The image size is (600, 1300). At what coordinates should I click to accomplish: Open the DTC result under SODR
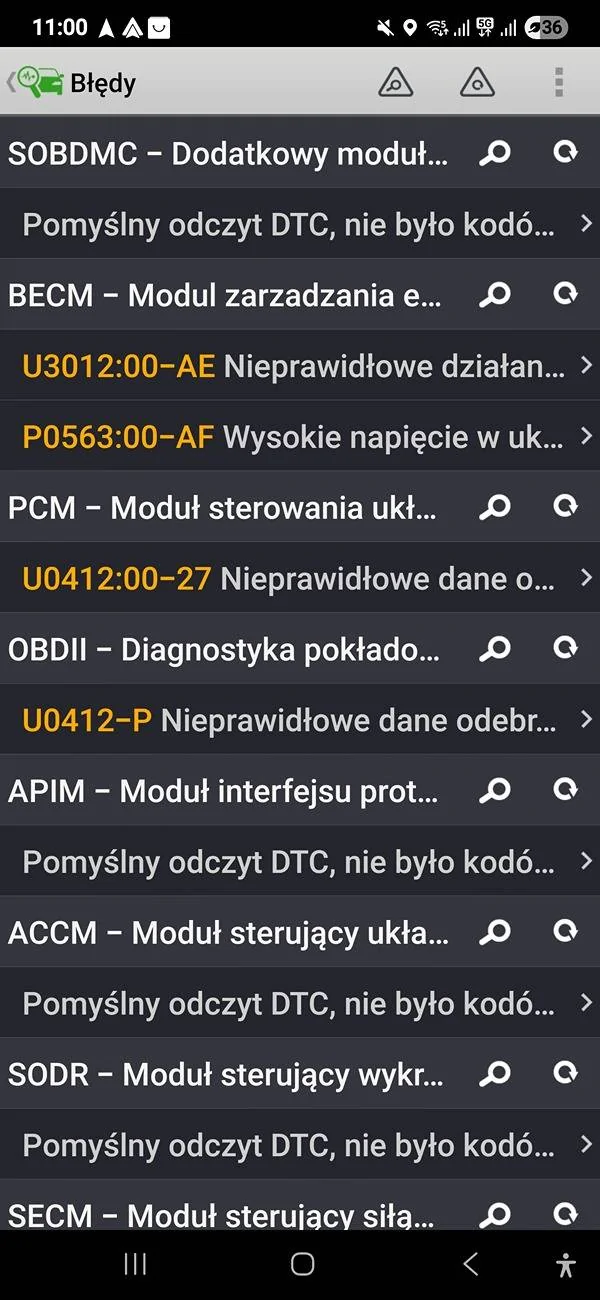(x=300, y=1145)
